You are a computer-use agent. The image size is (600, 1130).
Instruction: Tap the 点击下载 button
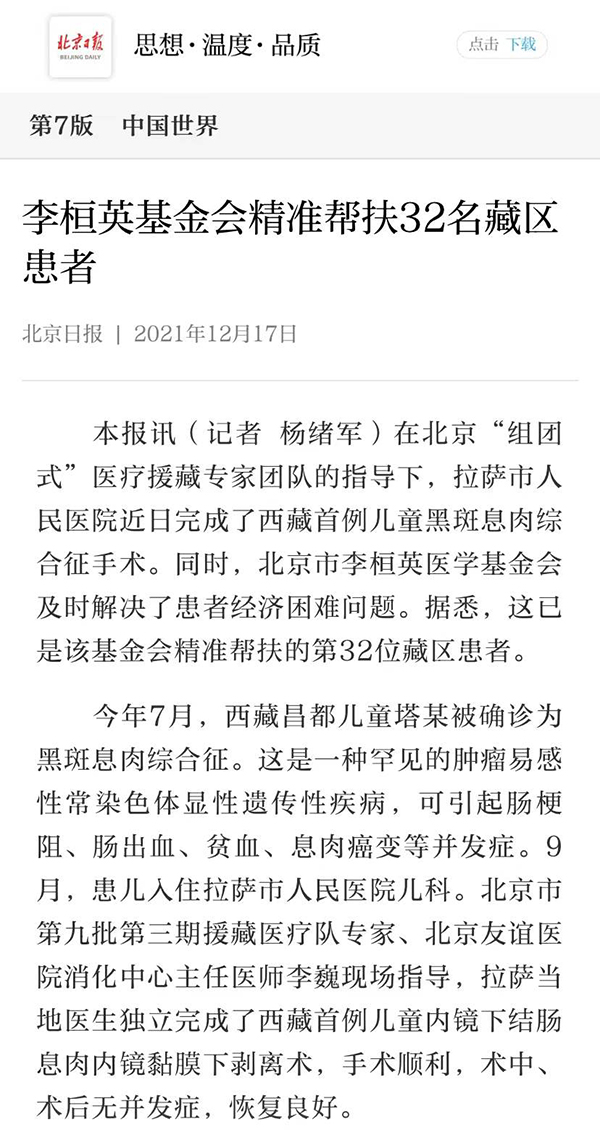click(502, 45)
